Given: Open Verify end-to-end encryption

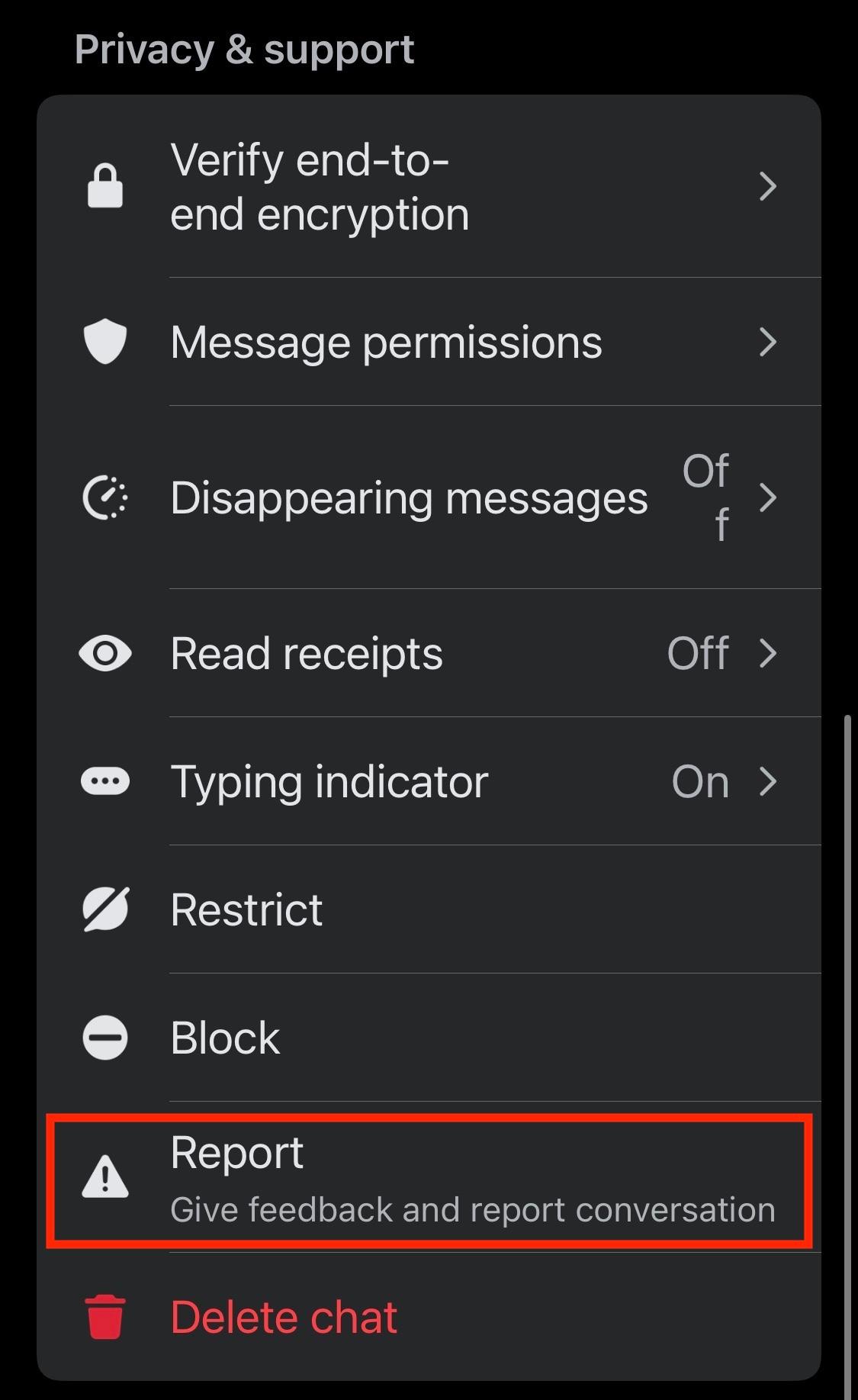Looking at the screenshot, I should pos(427,187).
